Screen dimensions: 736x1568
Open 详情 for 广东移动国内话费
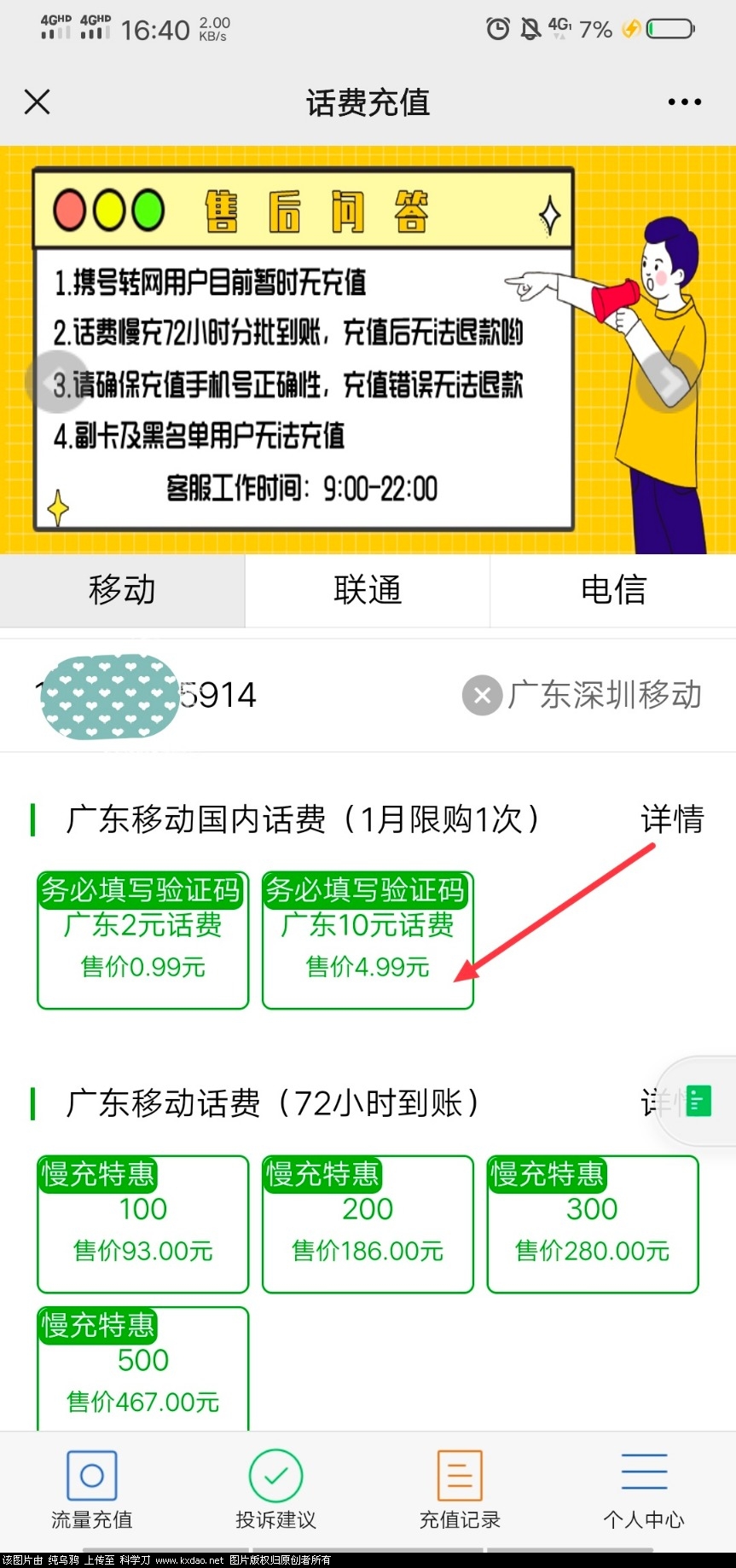(672, 819)
